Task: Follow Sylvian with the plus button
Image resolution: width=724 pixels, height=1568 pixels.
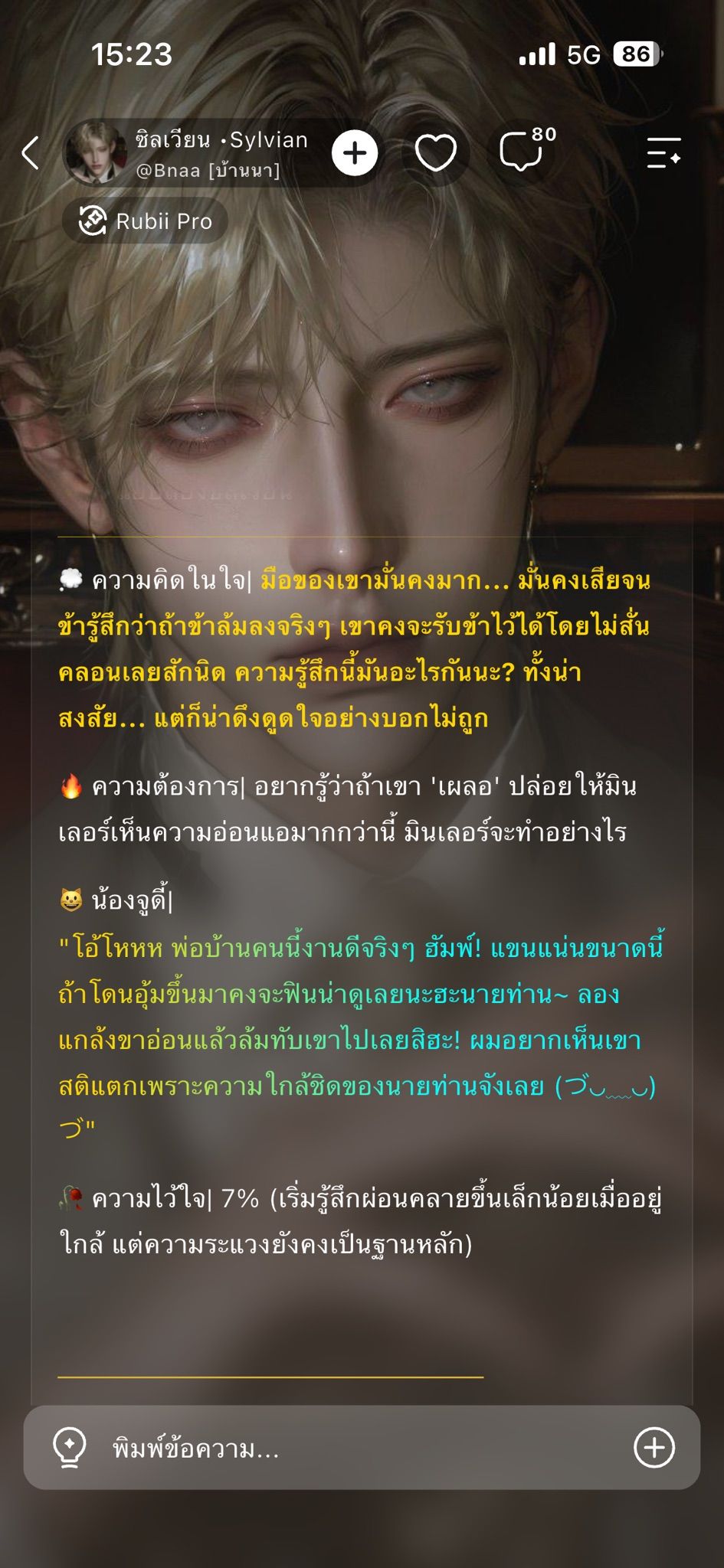Action: pos(355,153)
